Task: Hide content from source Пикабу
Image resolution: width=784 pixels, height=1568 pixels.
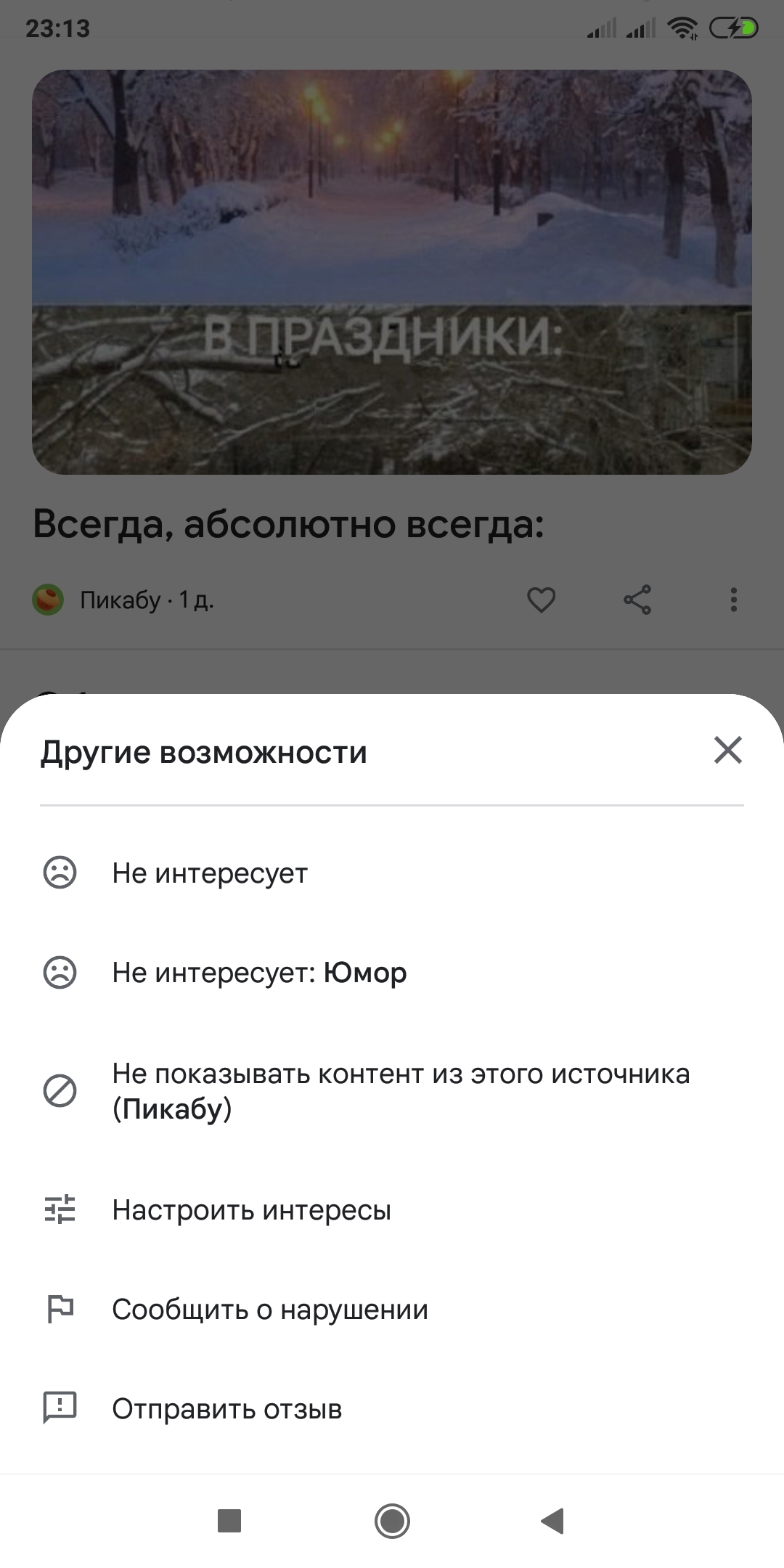Action: click(399, 1091)
